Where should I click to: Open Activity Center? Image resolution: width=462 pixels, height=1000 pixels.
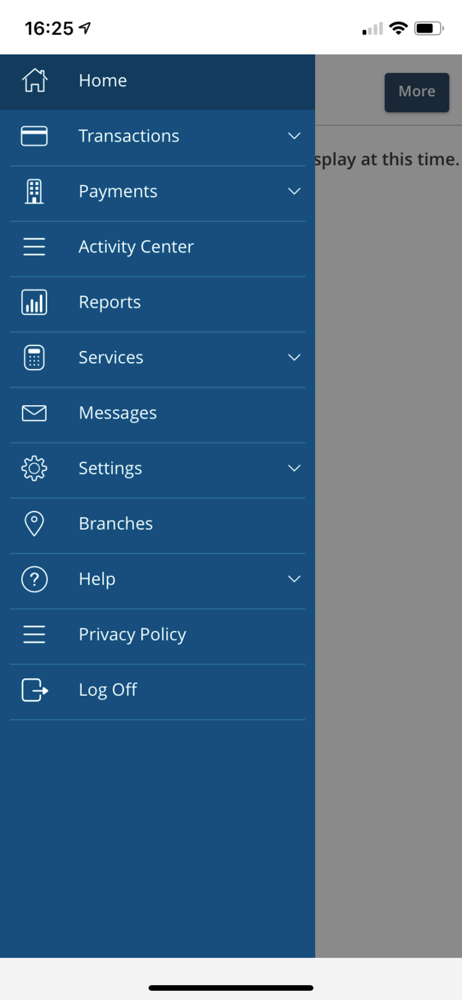pos(157,247)
